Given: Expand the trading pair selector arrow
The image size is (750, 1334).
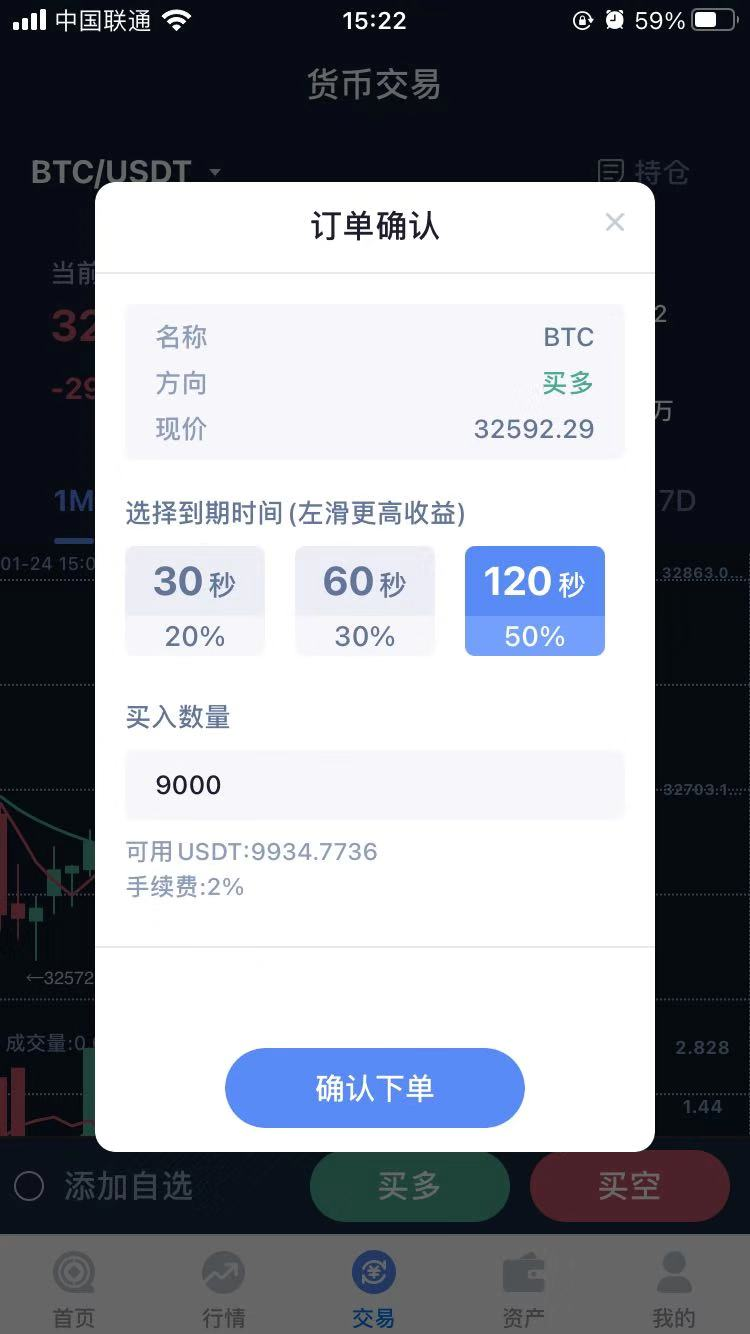Looking at the screenshot, I should (x=213, y=172).
